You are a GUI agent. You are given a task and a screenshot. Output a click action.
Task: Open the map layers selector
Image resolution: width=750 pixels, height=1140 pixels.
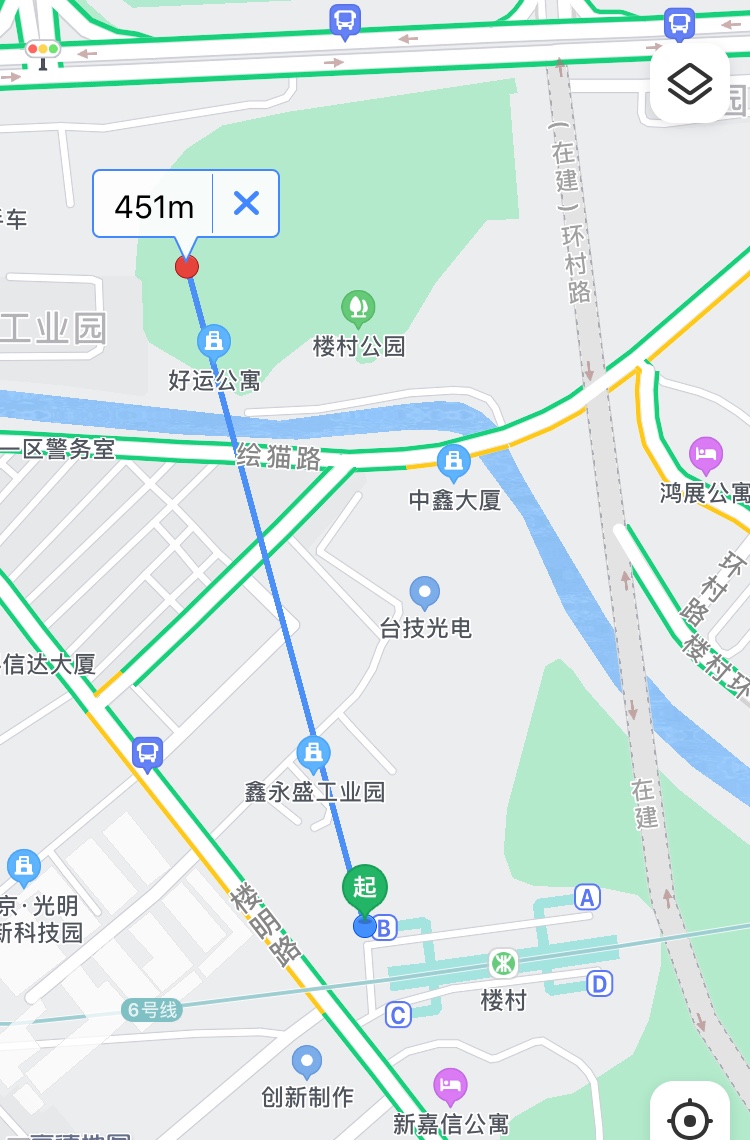tap(689, 84)
